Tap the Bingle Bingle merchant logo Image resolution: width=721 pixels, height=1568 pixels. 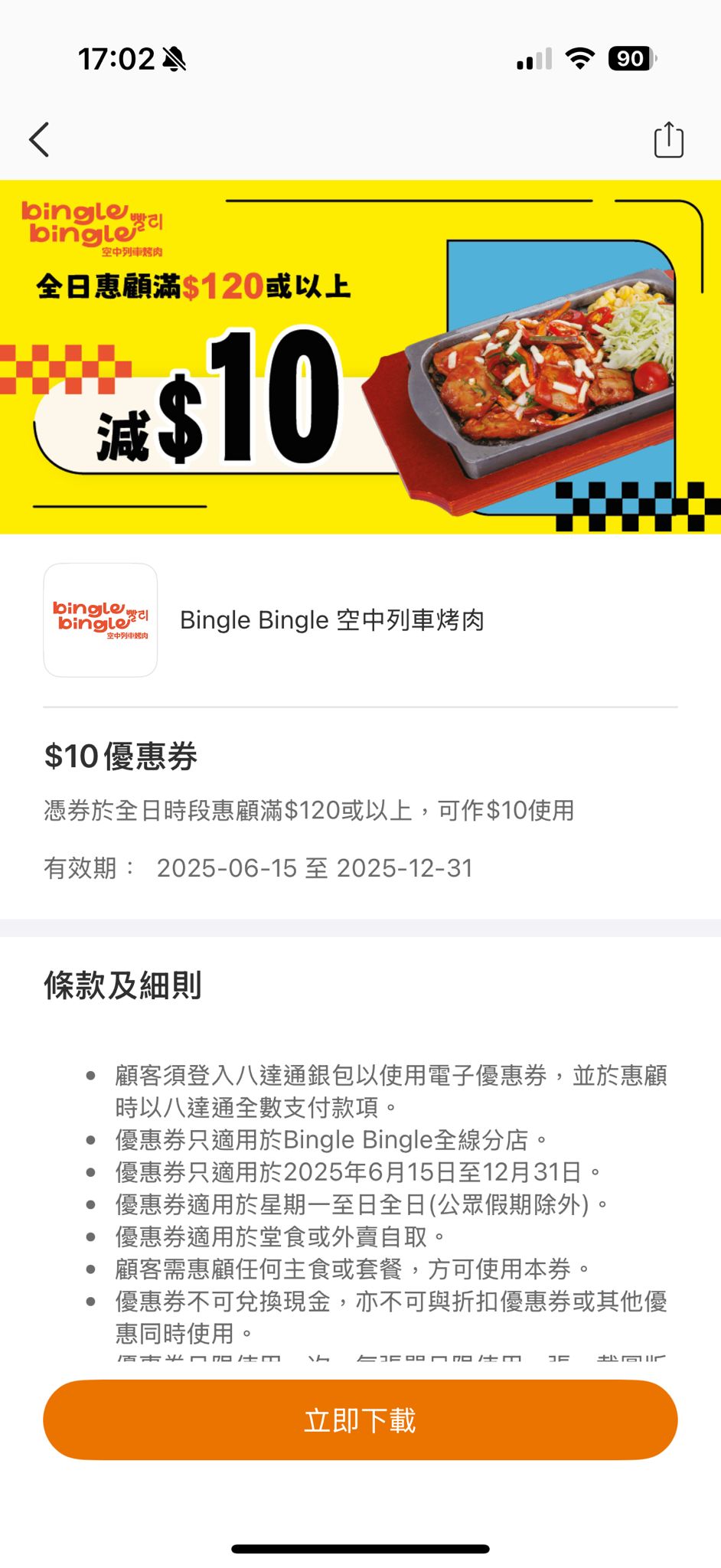coord(100,620)
